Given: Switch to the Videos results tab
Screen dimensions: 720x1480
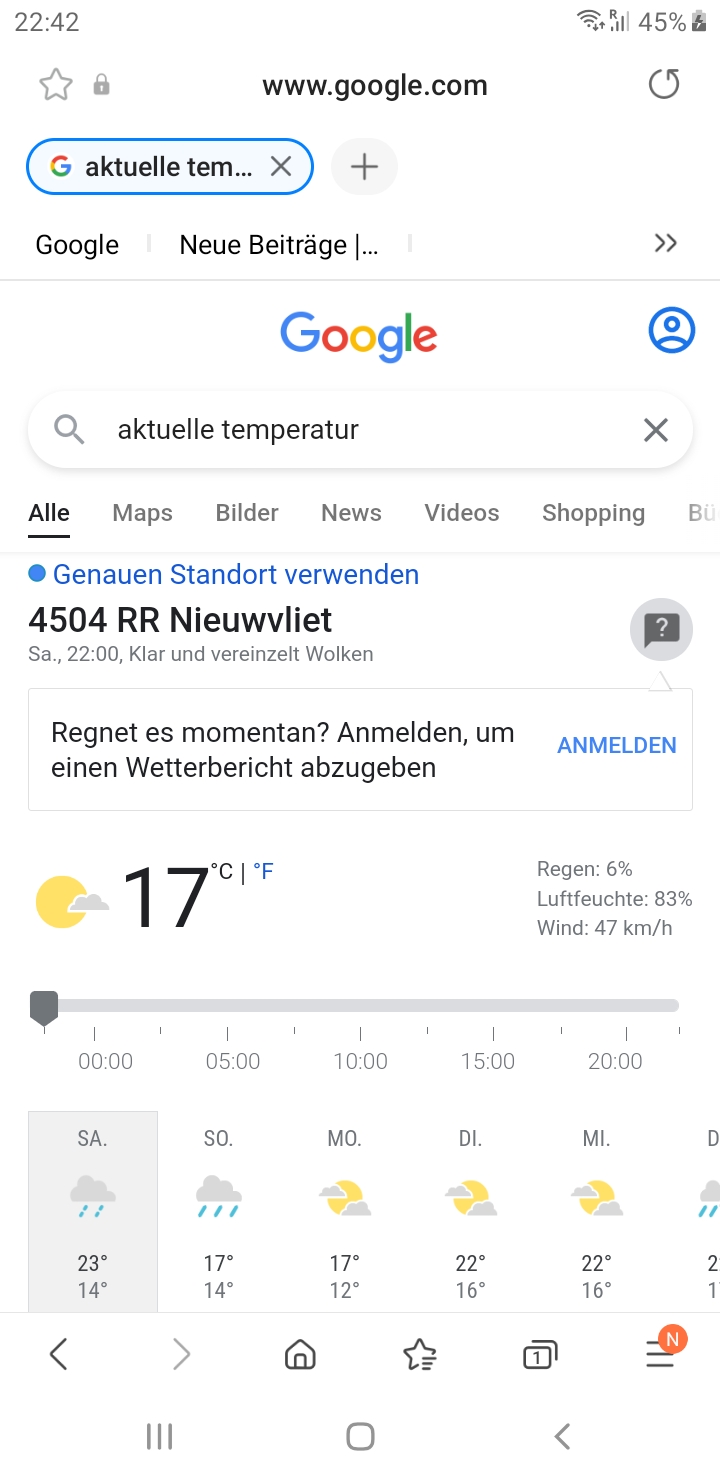Looking at the screenshot, I should pyautogui.click(x=461, y=513).
